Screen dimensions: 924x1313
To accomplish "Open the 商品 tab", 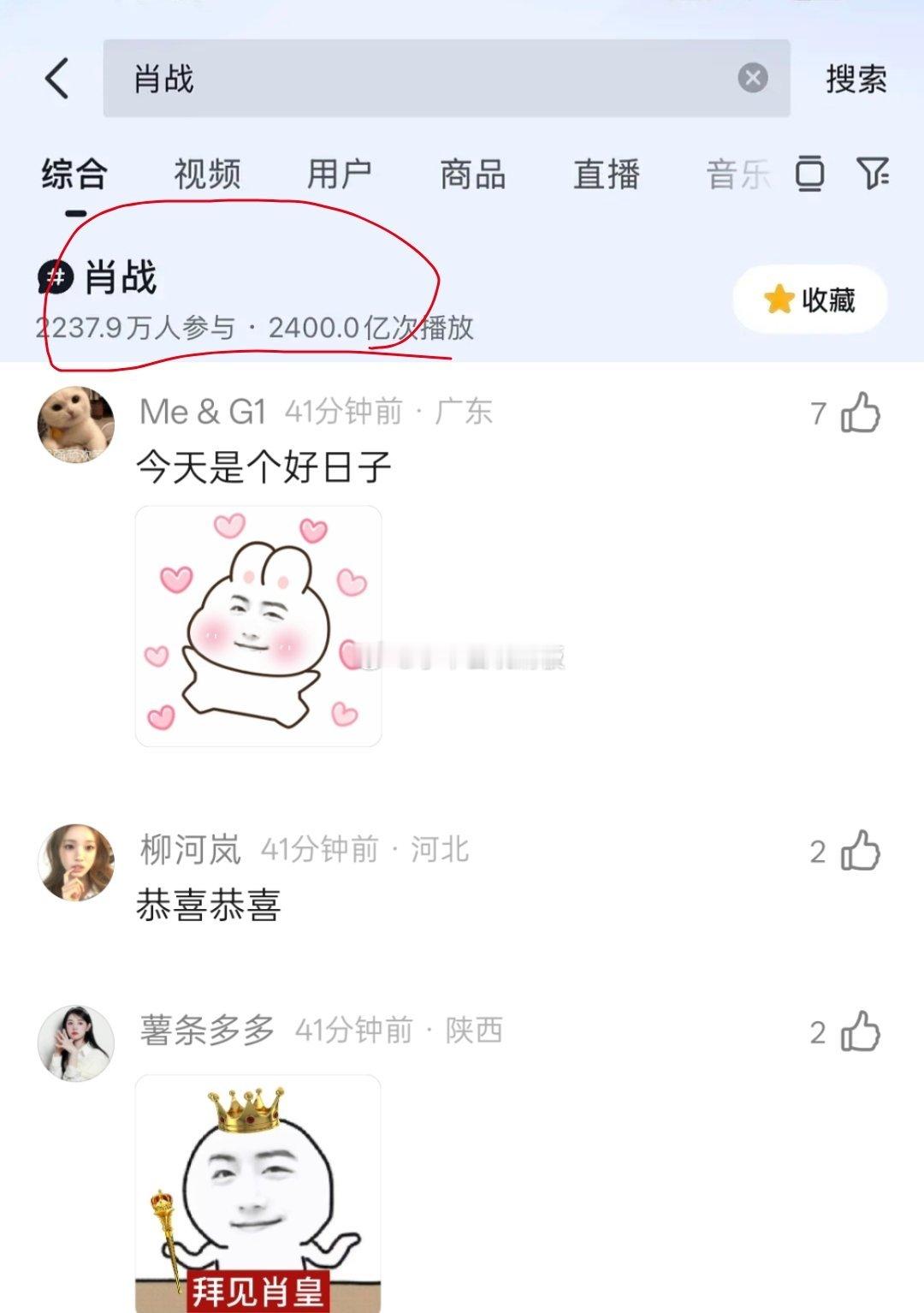I will pyautogui.click(x=471, y=173).
